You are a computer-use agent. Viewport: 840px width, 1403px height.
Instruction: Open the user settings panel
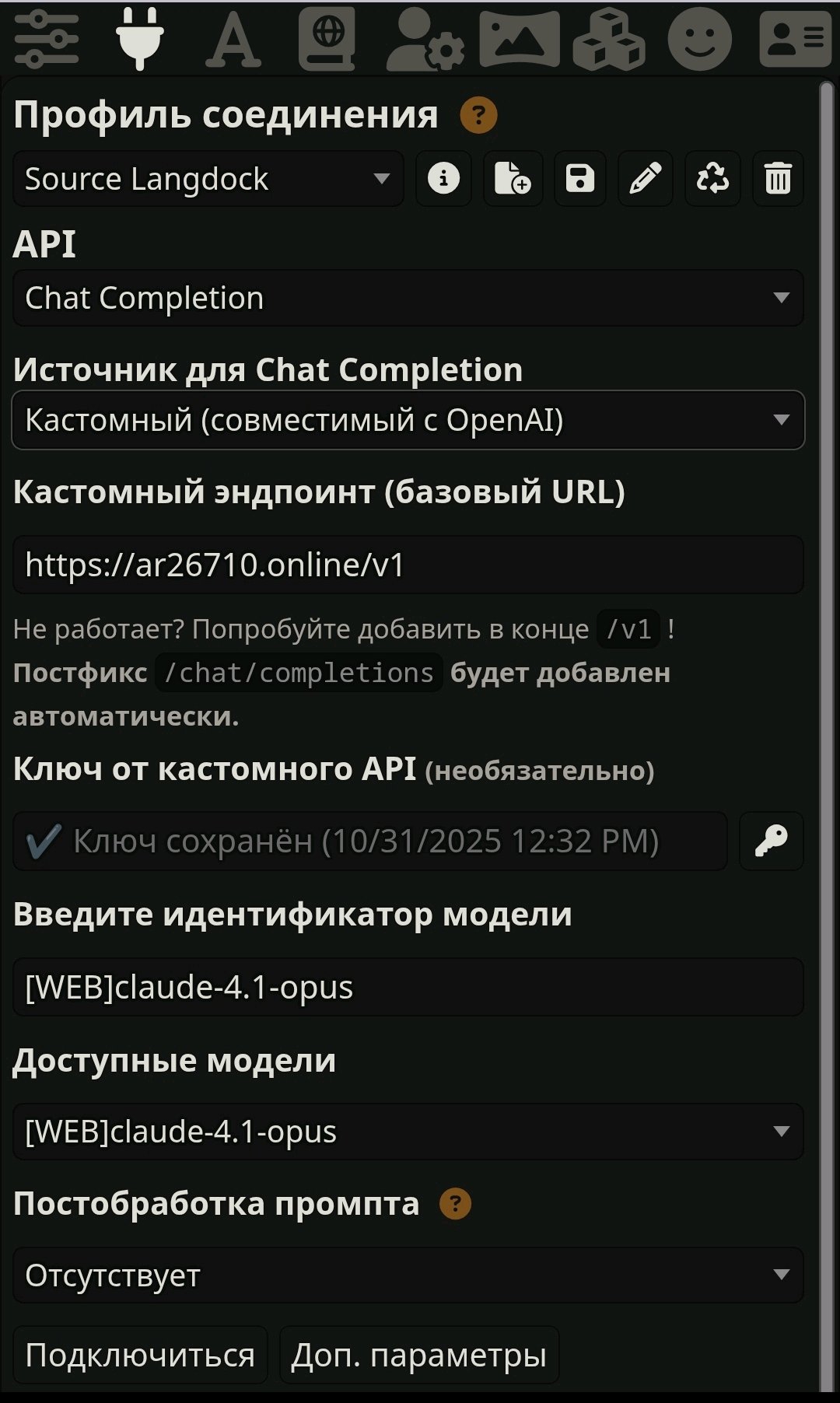(425, 39)
